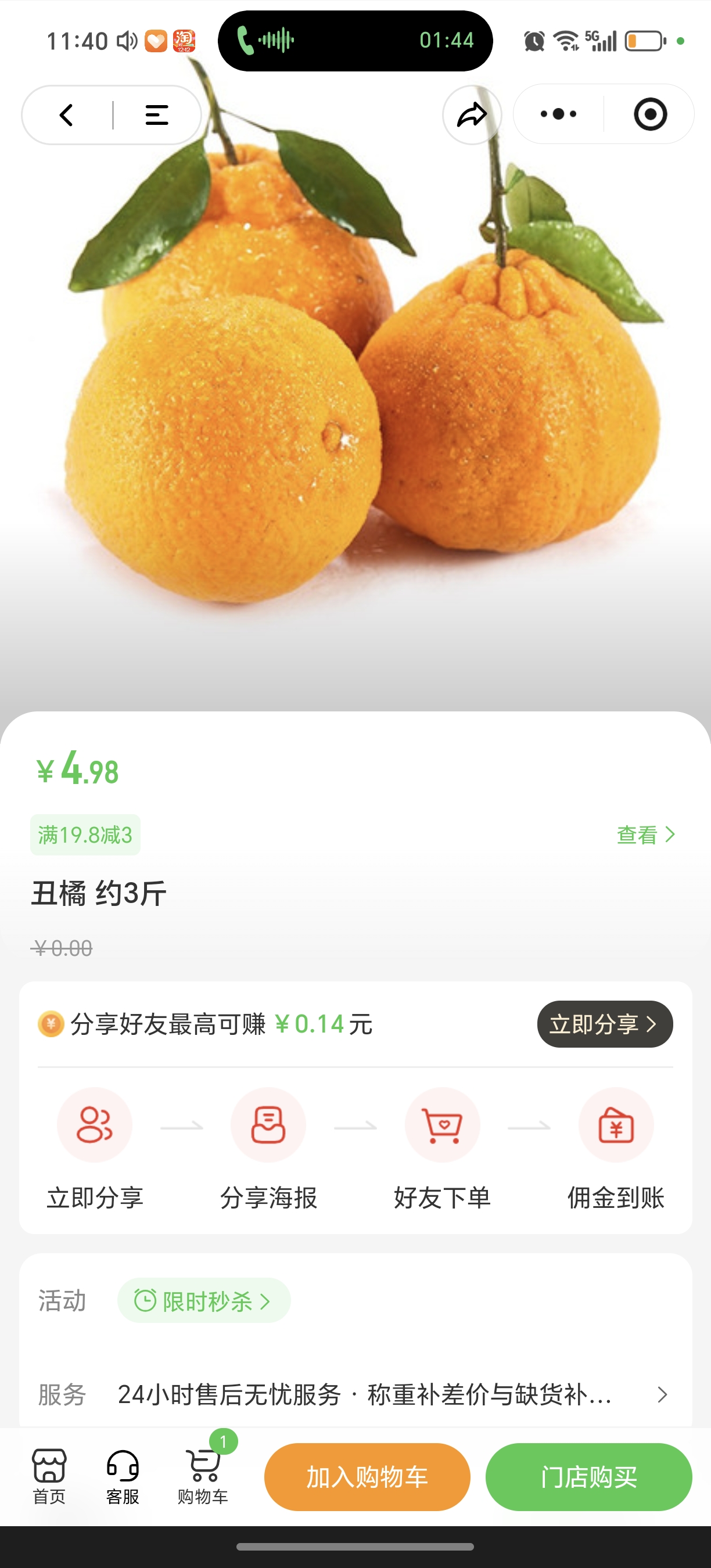The image size is (711, 1568).
Task: Go to the 首页 tab
Action: [49, 1476]
